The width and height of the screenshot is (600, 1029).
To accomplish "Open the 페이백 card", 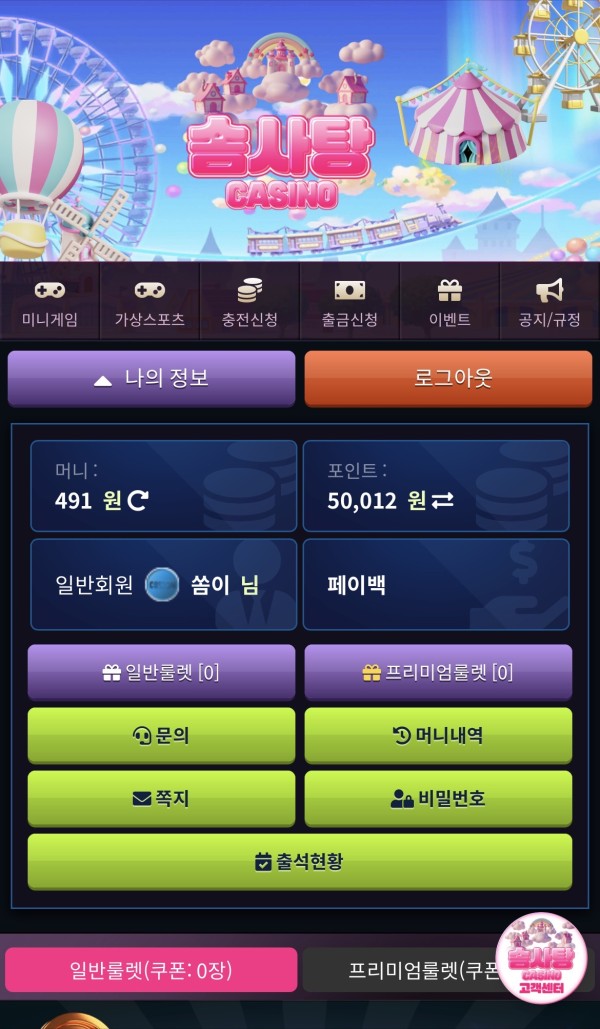I will click(x=436, y=585).
